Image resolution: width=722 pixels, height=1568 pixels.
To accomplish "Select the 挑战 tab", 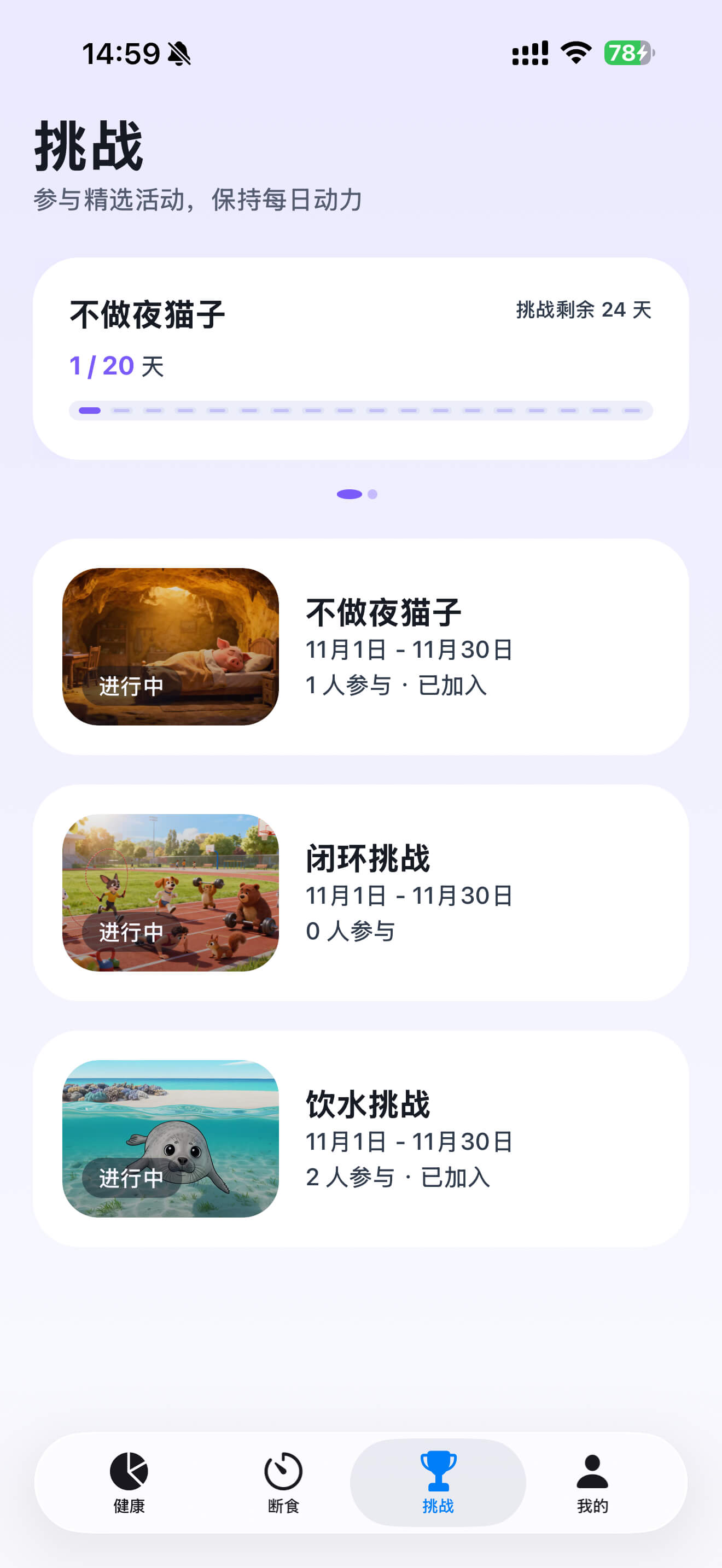I will [x=438, y=1483].
